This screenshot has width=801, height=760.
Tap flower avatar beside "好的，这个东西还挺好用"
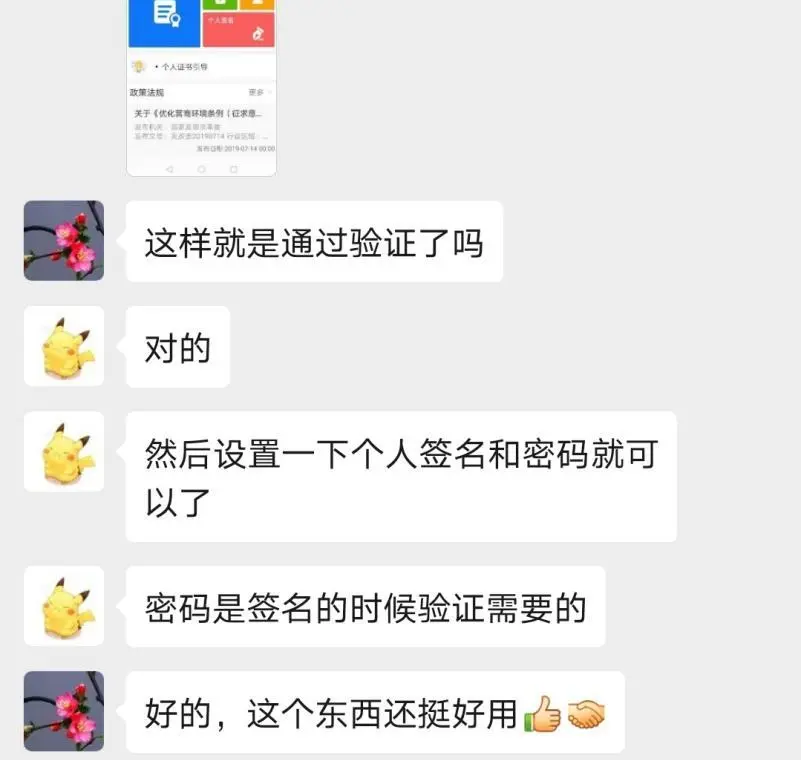tap(64, 711)
